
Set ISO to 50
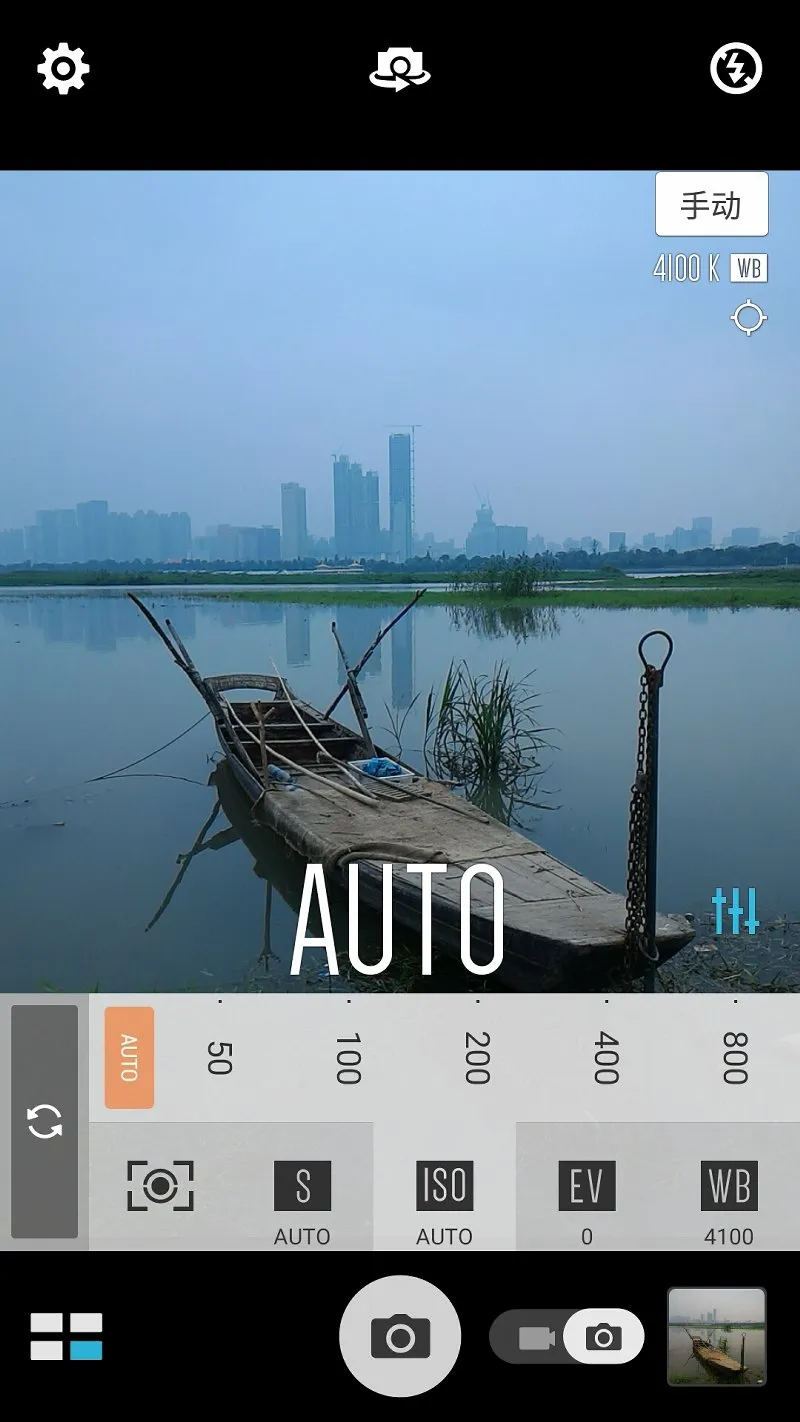click(219, 1058)
